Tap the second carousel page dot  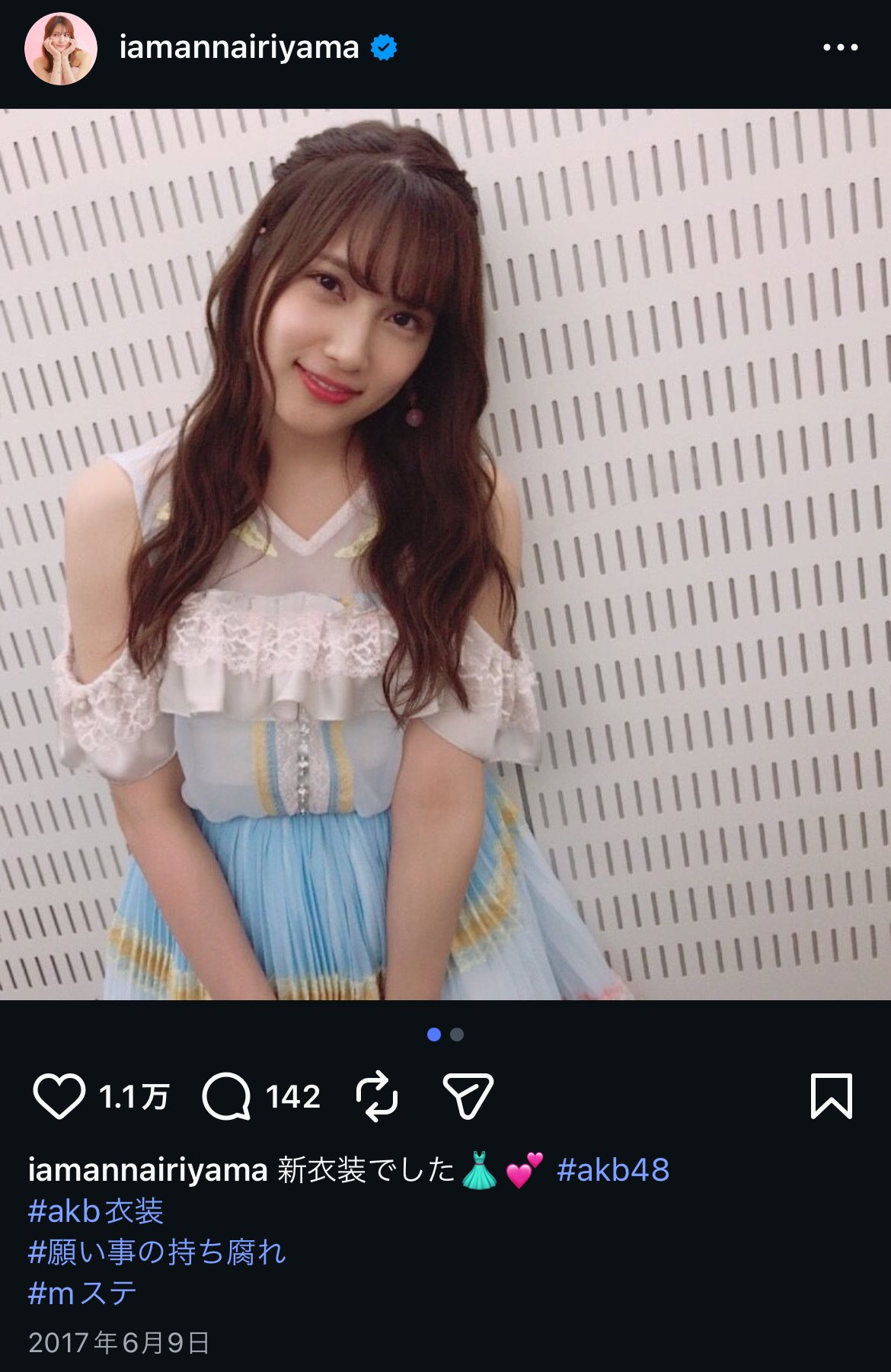[457, 1035]
